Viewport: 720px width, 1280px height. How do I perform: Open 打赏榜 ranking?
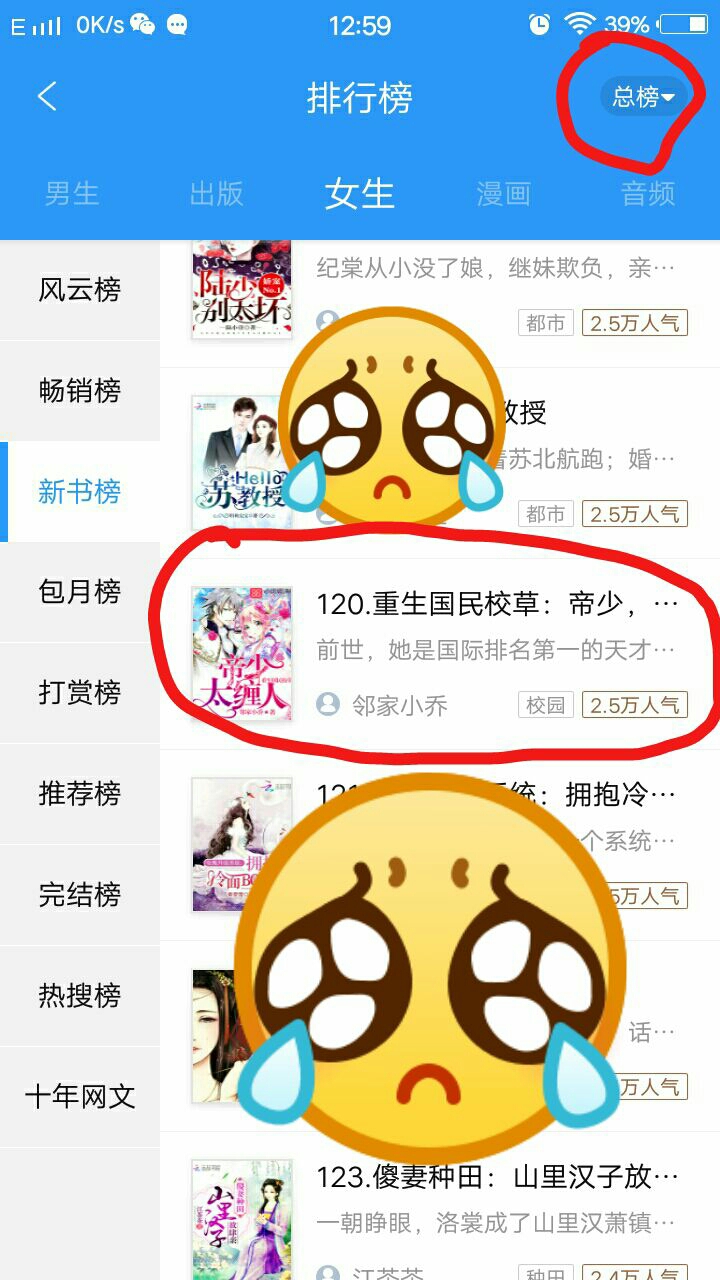pos(80,693)
